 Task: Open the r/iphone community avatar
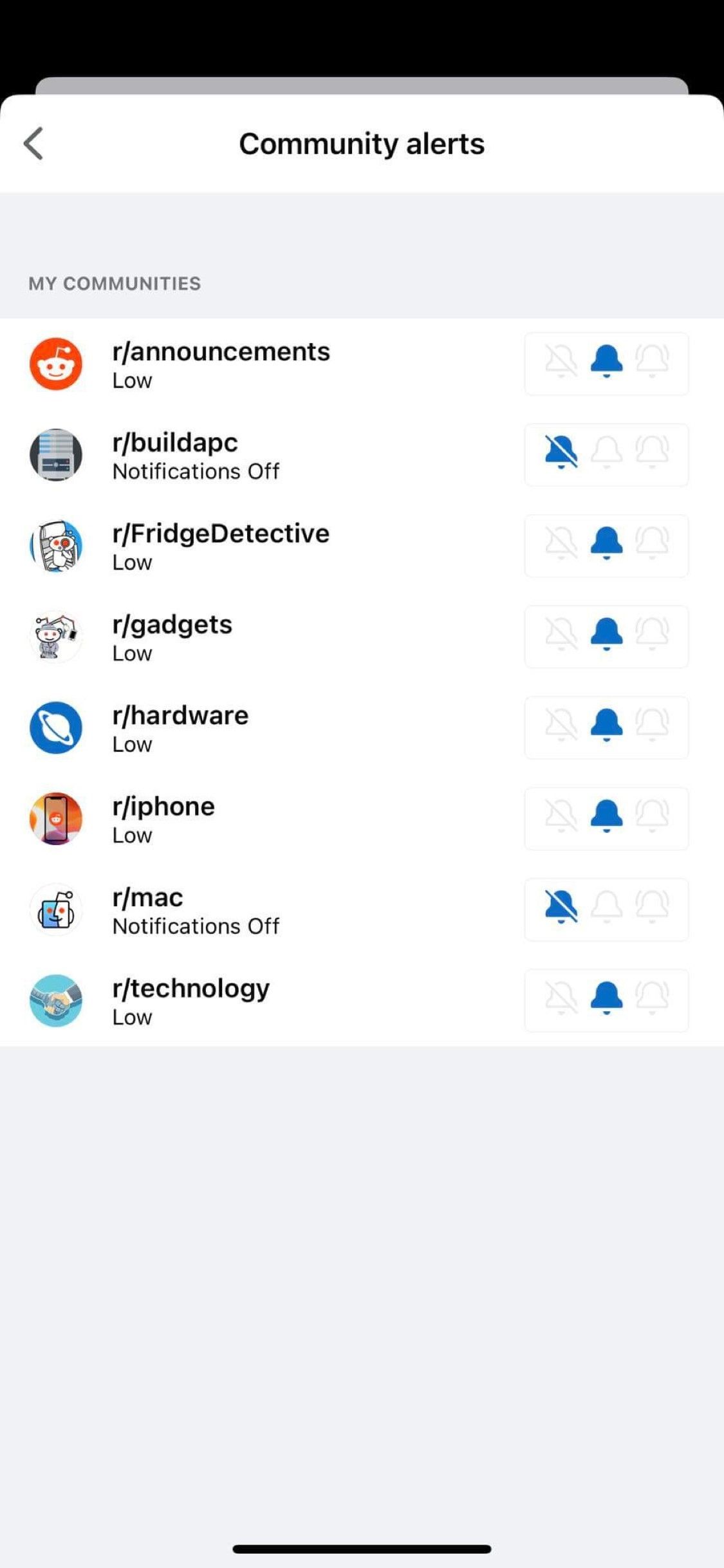pos(56,819)
